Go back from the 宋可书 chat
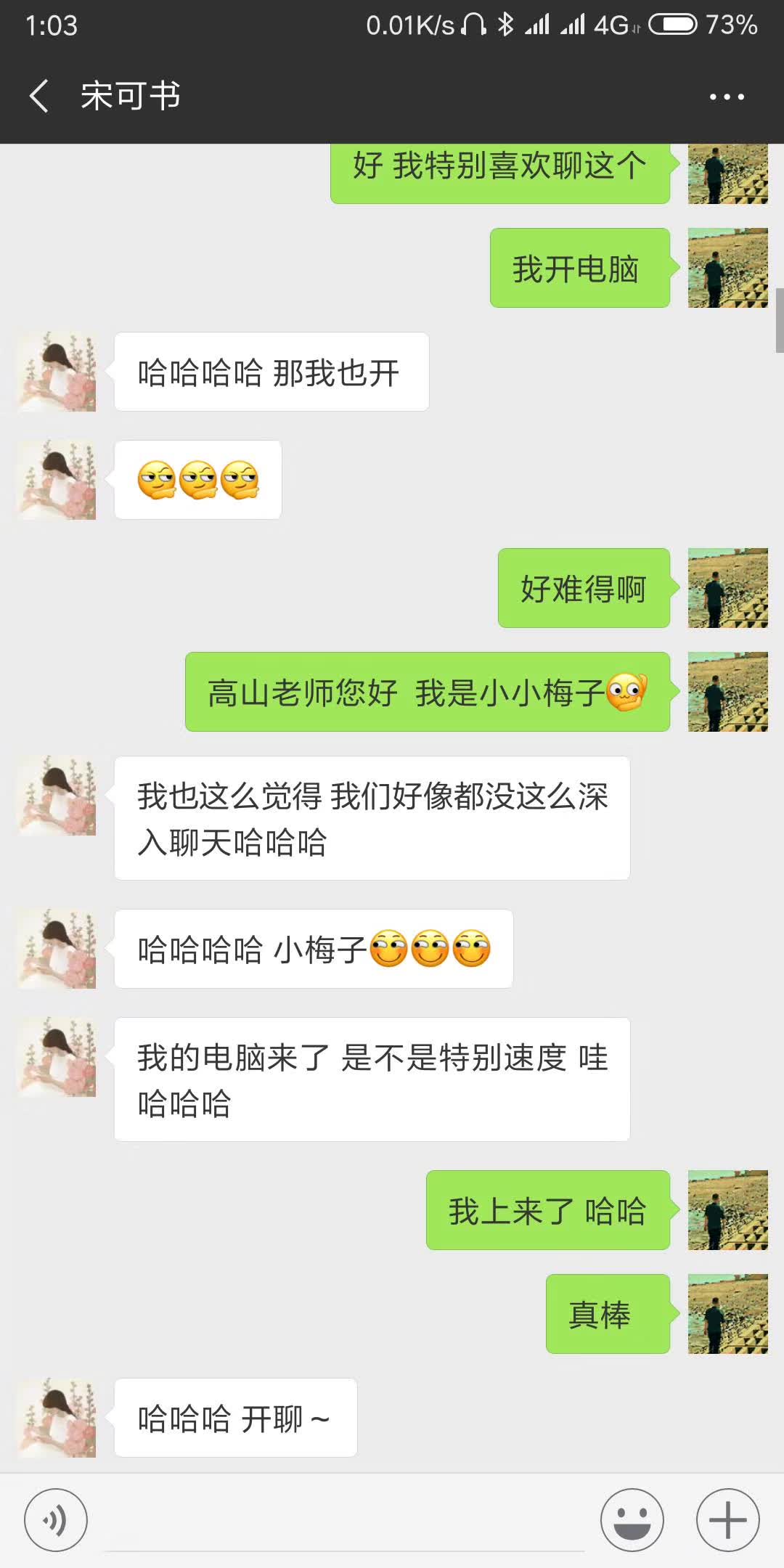This screenshot has width=784, height=1568. 39,97
